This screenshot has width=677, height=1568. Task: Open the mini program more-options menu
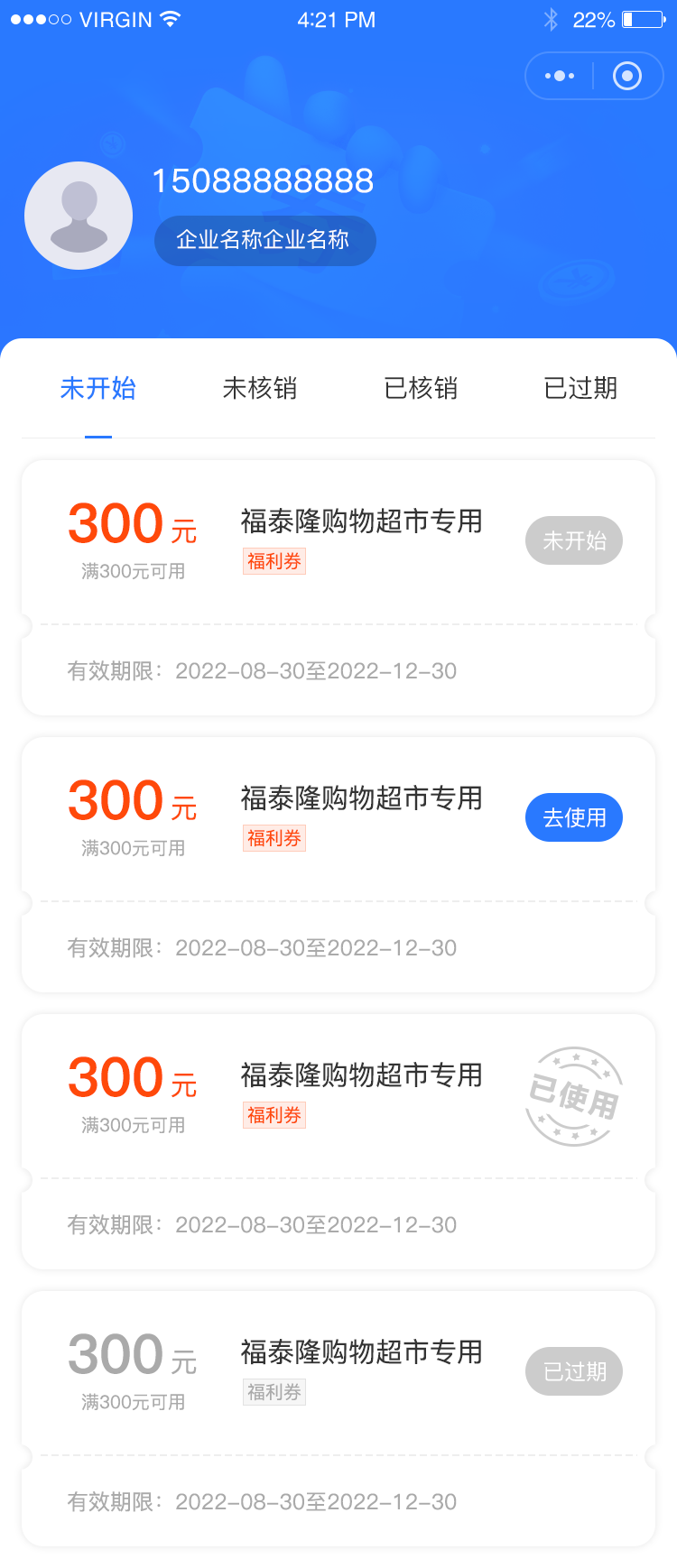560,76
